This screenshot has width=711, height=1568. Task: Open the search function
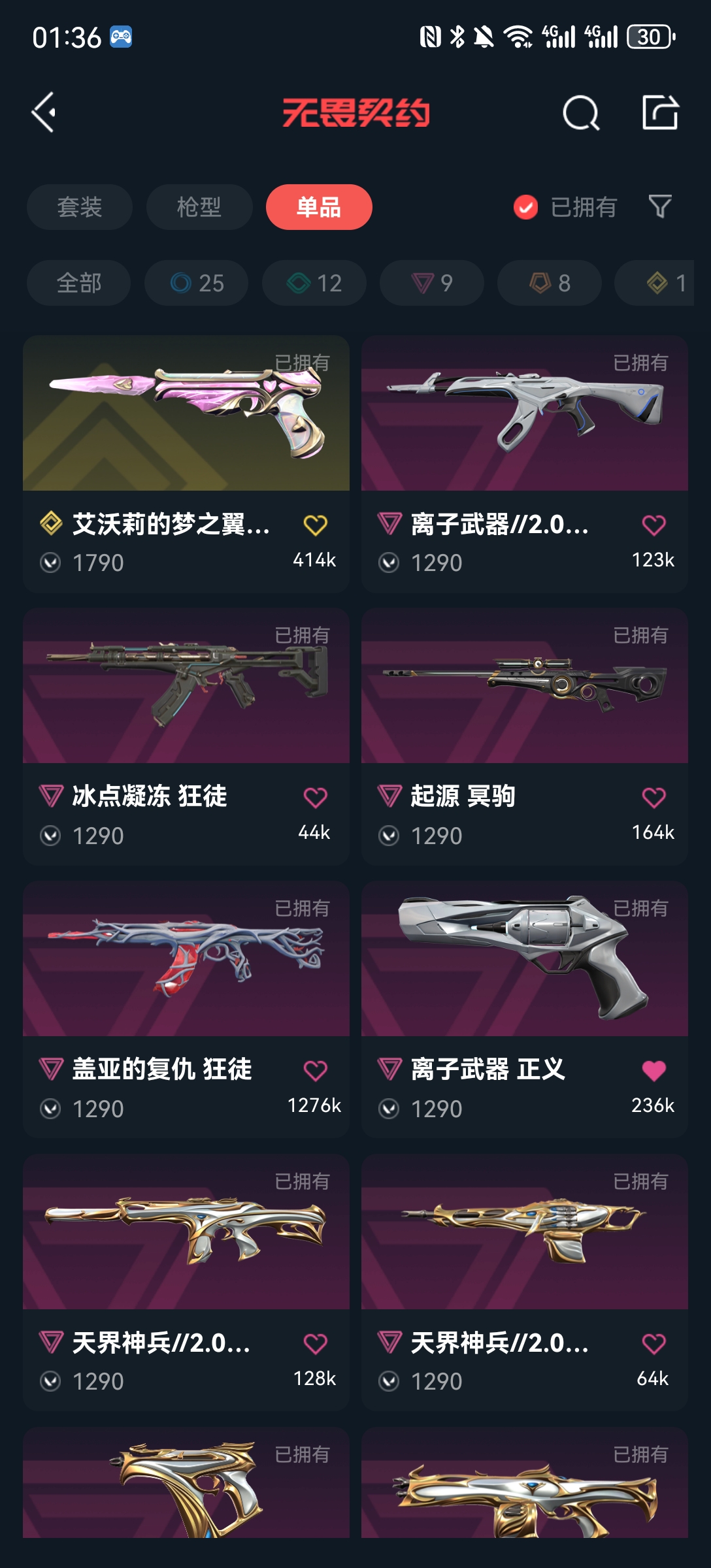pyautogui.click(x=580, y=114)
